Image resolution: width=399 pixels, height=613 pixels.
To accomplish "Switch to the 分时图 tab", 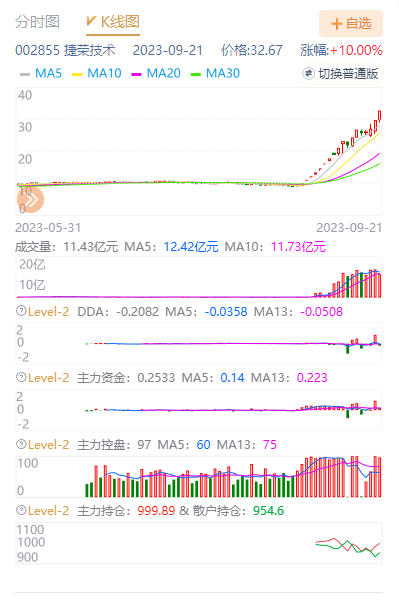I will tap(37, 22).
